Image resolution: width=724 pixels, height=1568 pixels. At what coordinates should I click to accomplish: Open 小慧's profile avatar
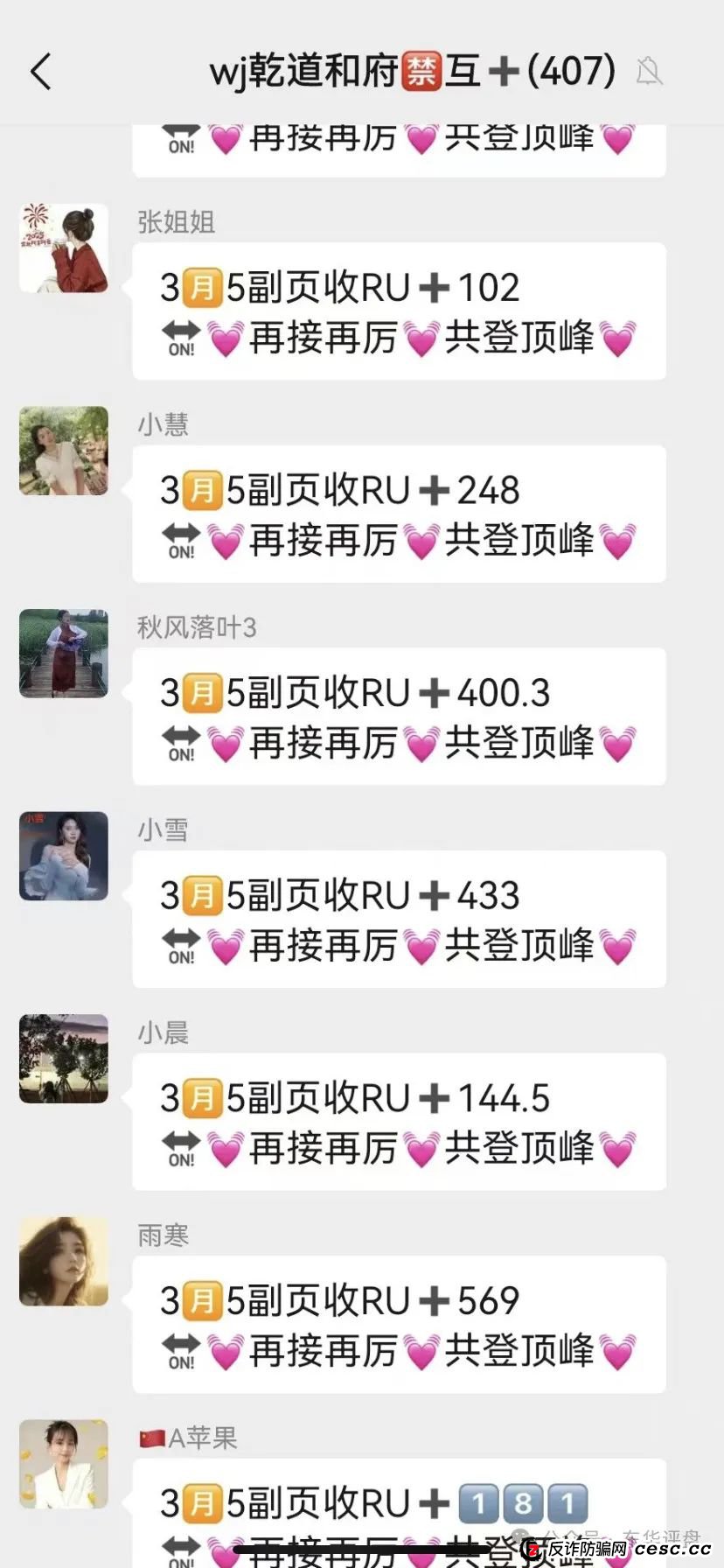pyautogui.click(x=63, y=452)
